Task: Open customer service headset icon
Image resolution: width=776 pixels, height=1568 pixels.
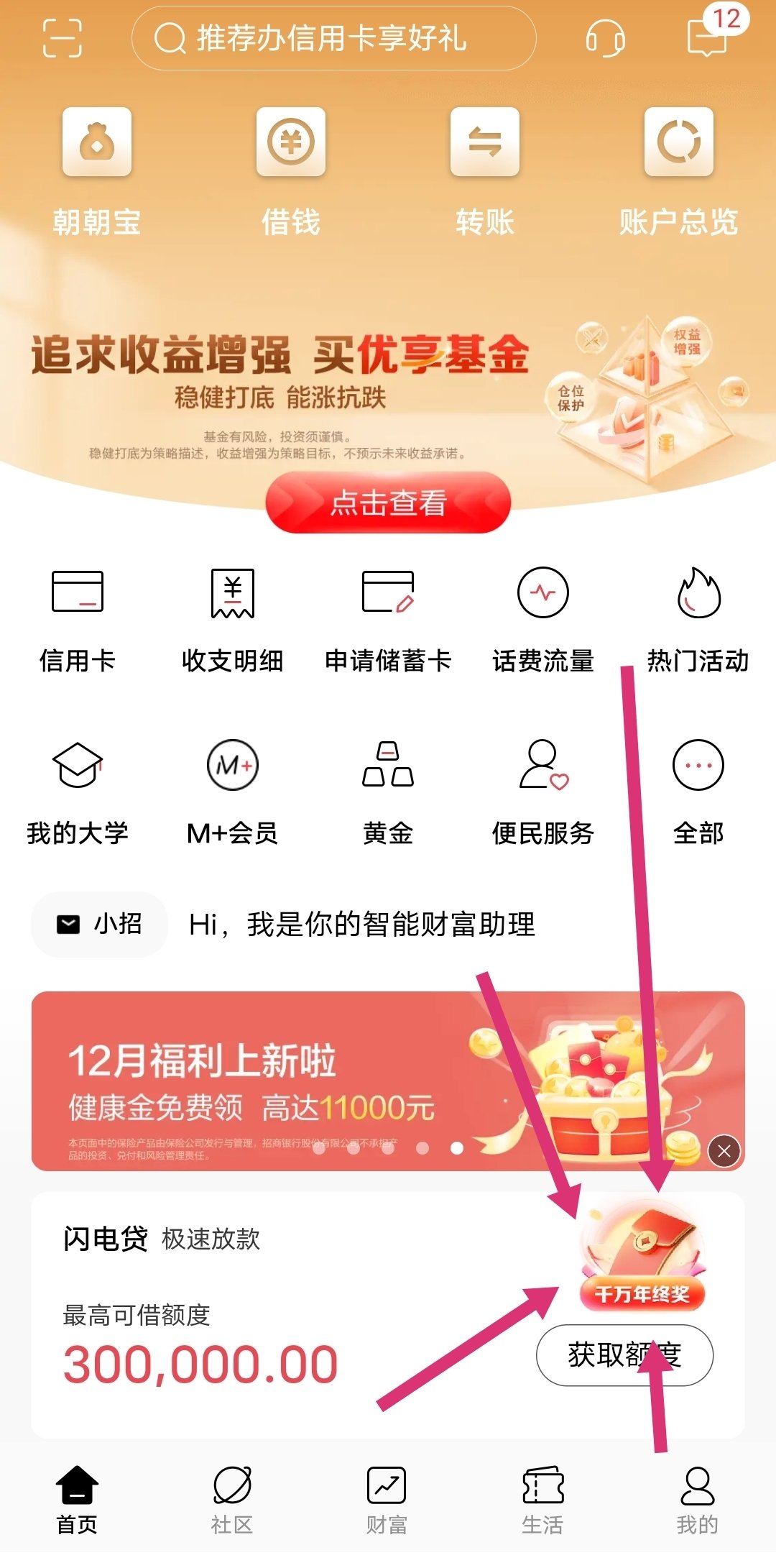Action: pyautogui.click(x=605, y=37)
